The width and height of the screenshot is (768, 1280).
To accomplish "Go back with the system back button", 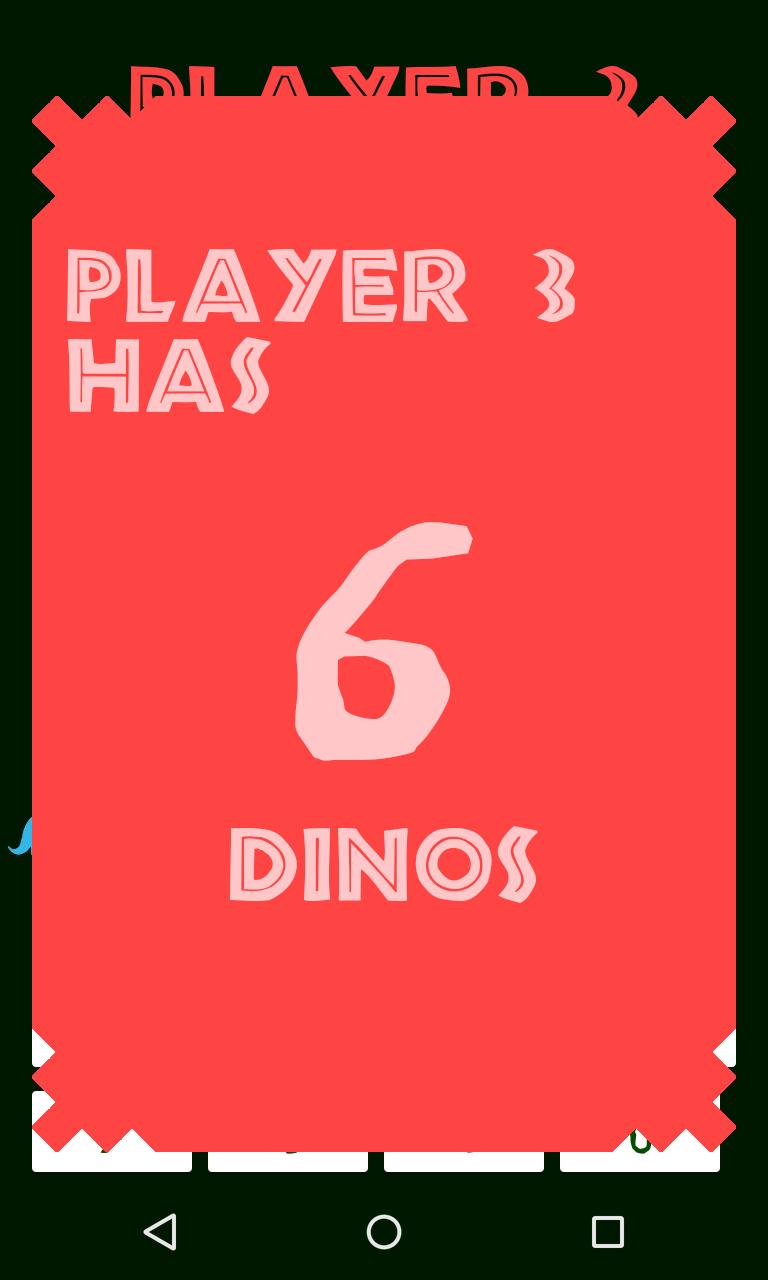I will pos(160,1231).
